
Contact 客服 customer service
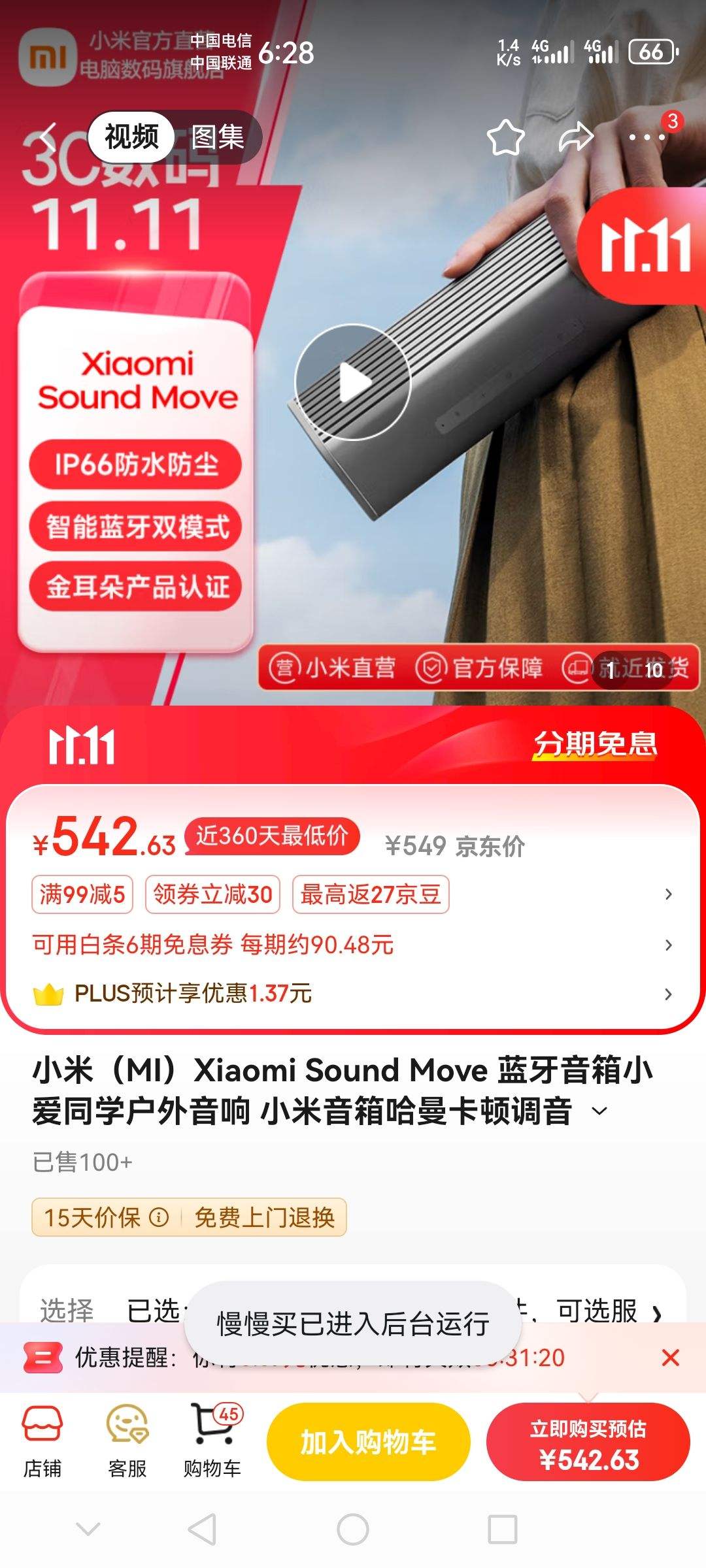coord(127,1441)
